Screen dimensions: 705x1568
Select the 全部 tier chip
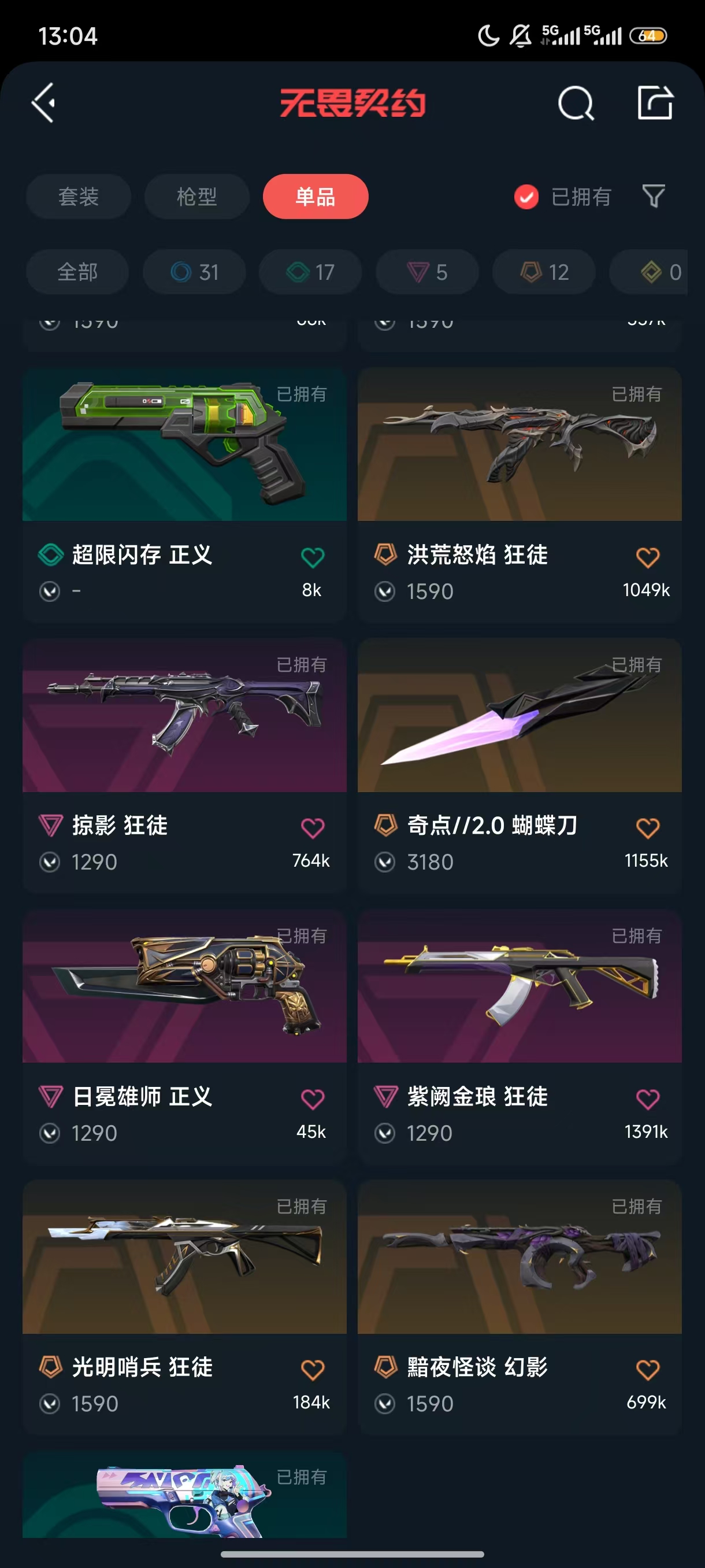pos(77,272)
